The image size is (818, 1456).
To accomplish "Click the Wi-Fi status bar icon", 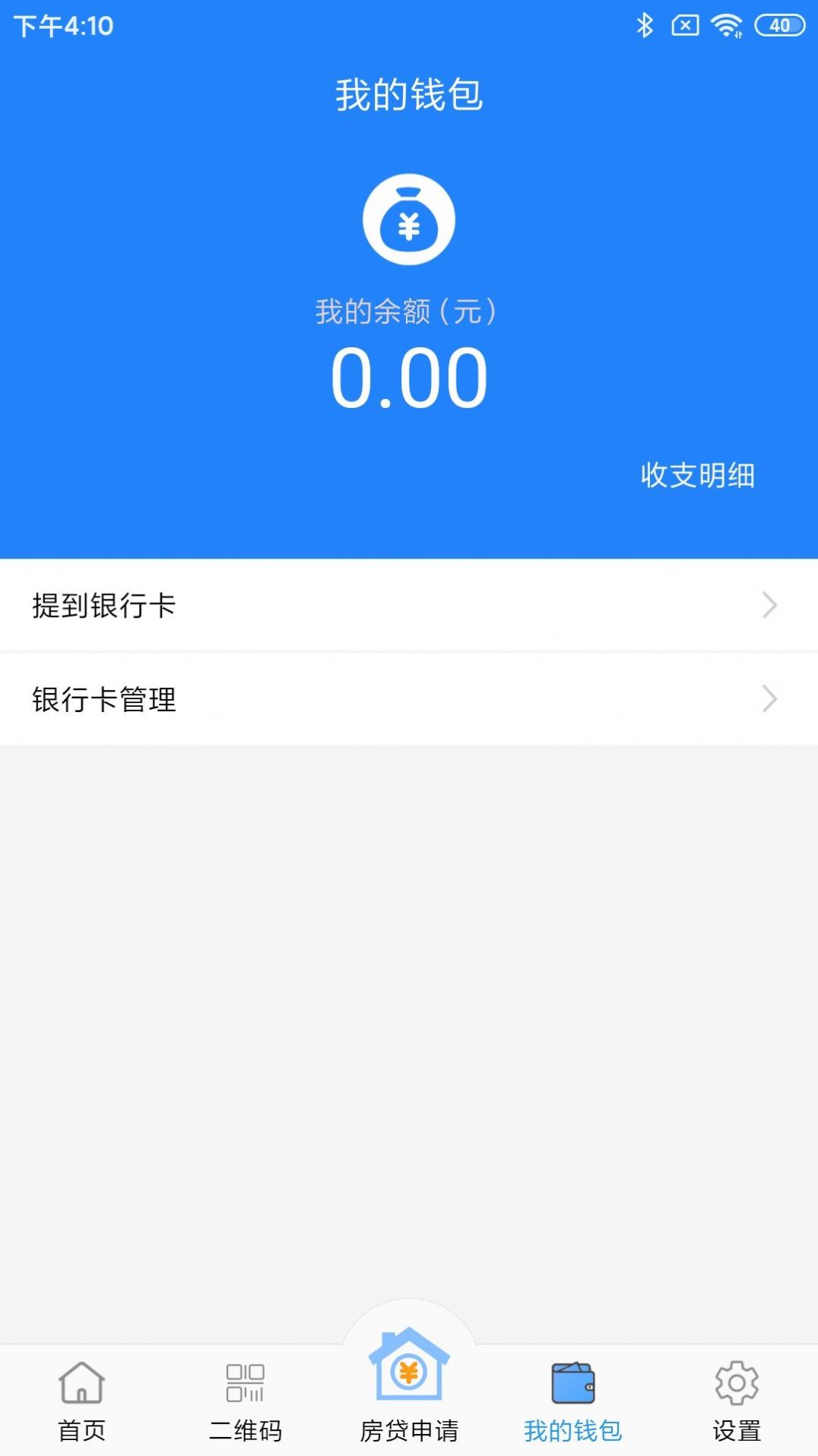I will [x=724, y=24].
